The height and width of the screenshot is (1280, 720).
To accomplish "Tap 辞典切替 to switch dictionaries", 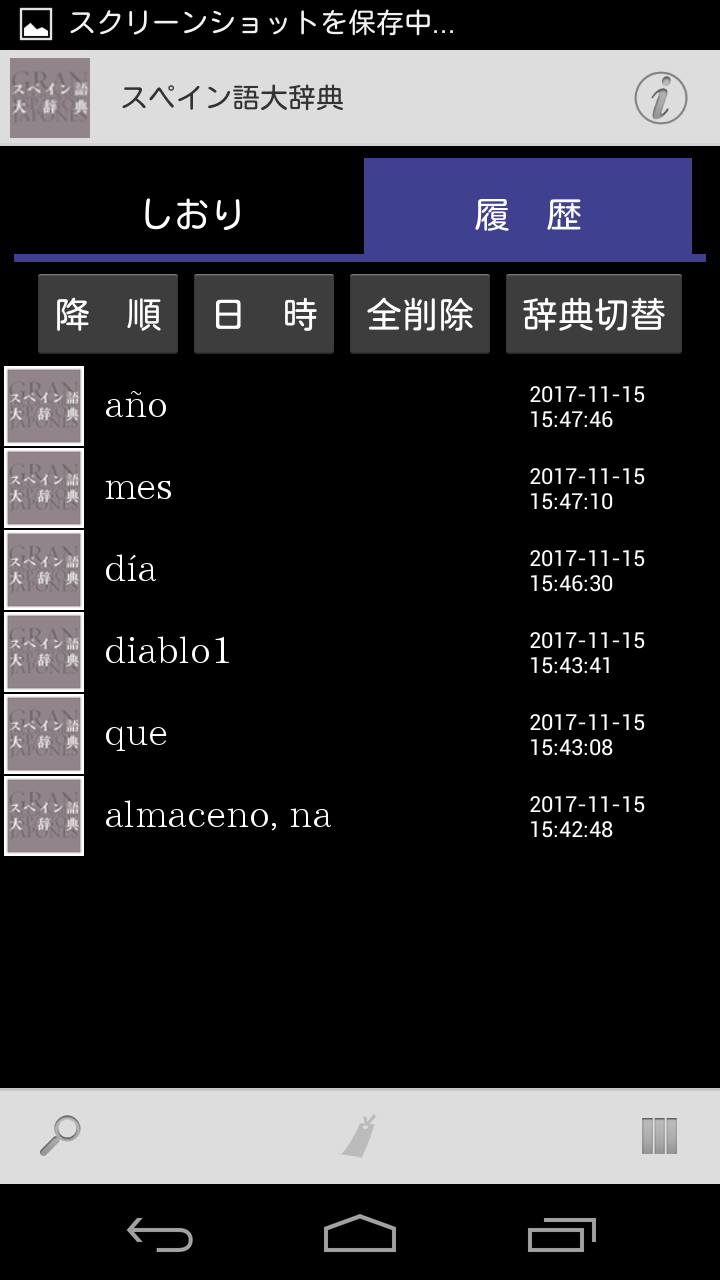I will point(594,314).
